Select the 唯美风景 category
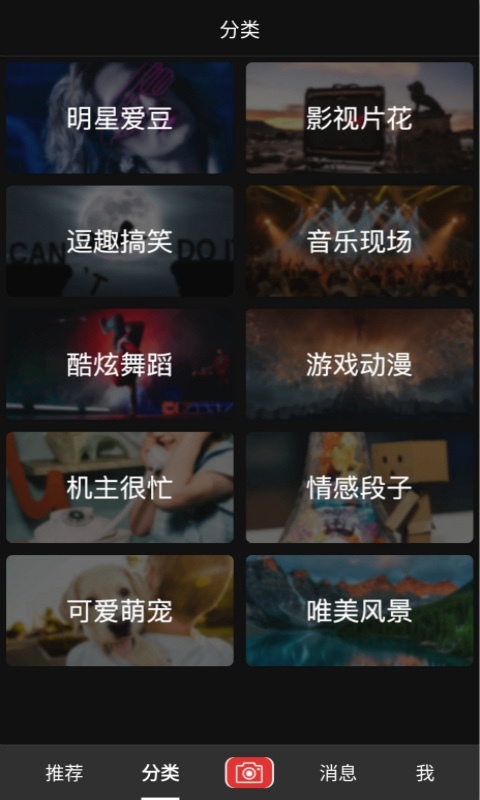This screenshot has height=800, width=480. (360, 611)
